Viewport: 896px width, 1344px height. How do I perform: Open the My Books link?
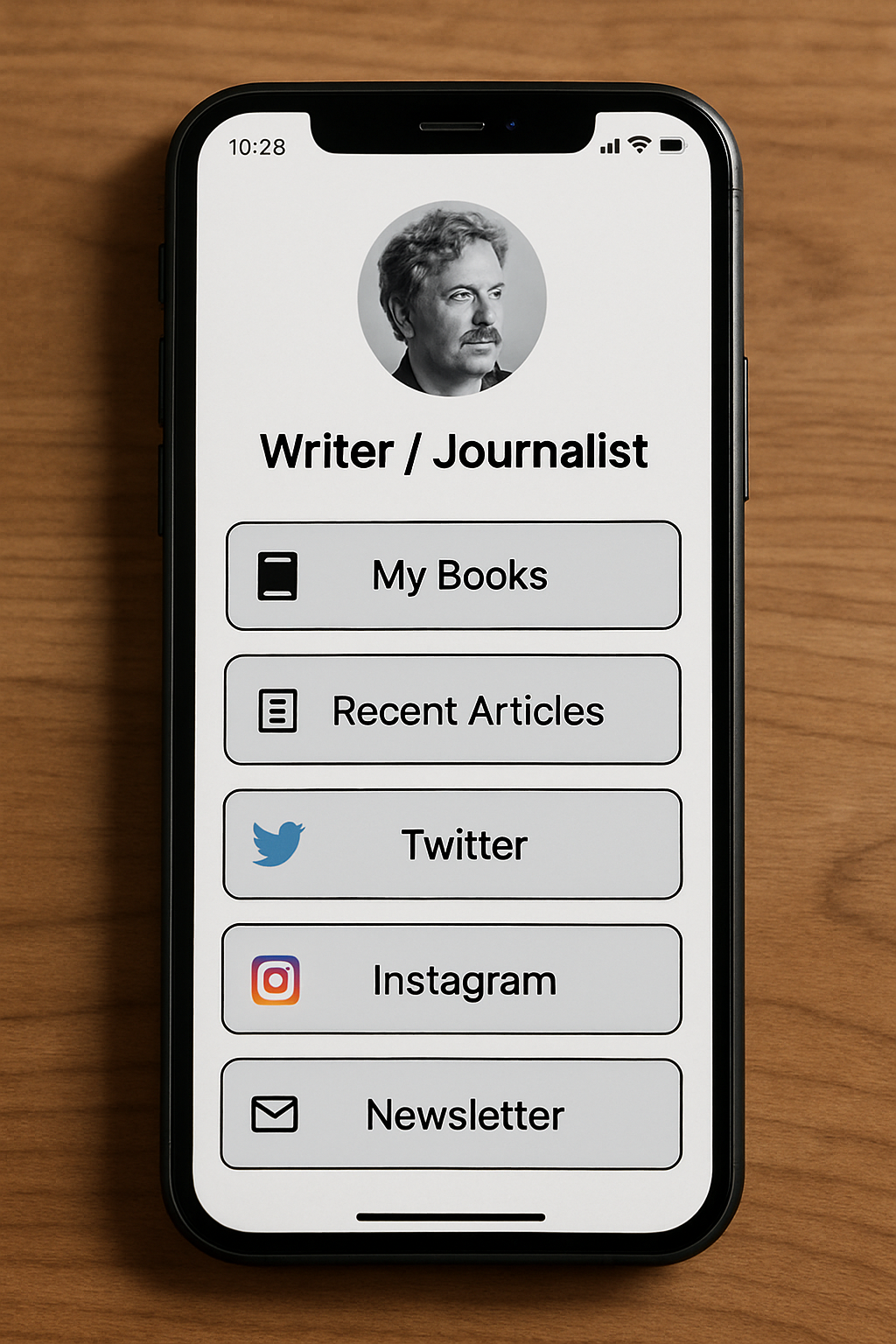pyautogui.click(x=453, y=576)
